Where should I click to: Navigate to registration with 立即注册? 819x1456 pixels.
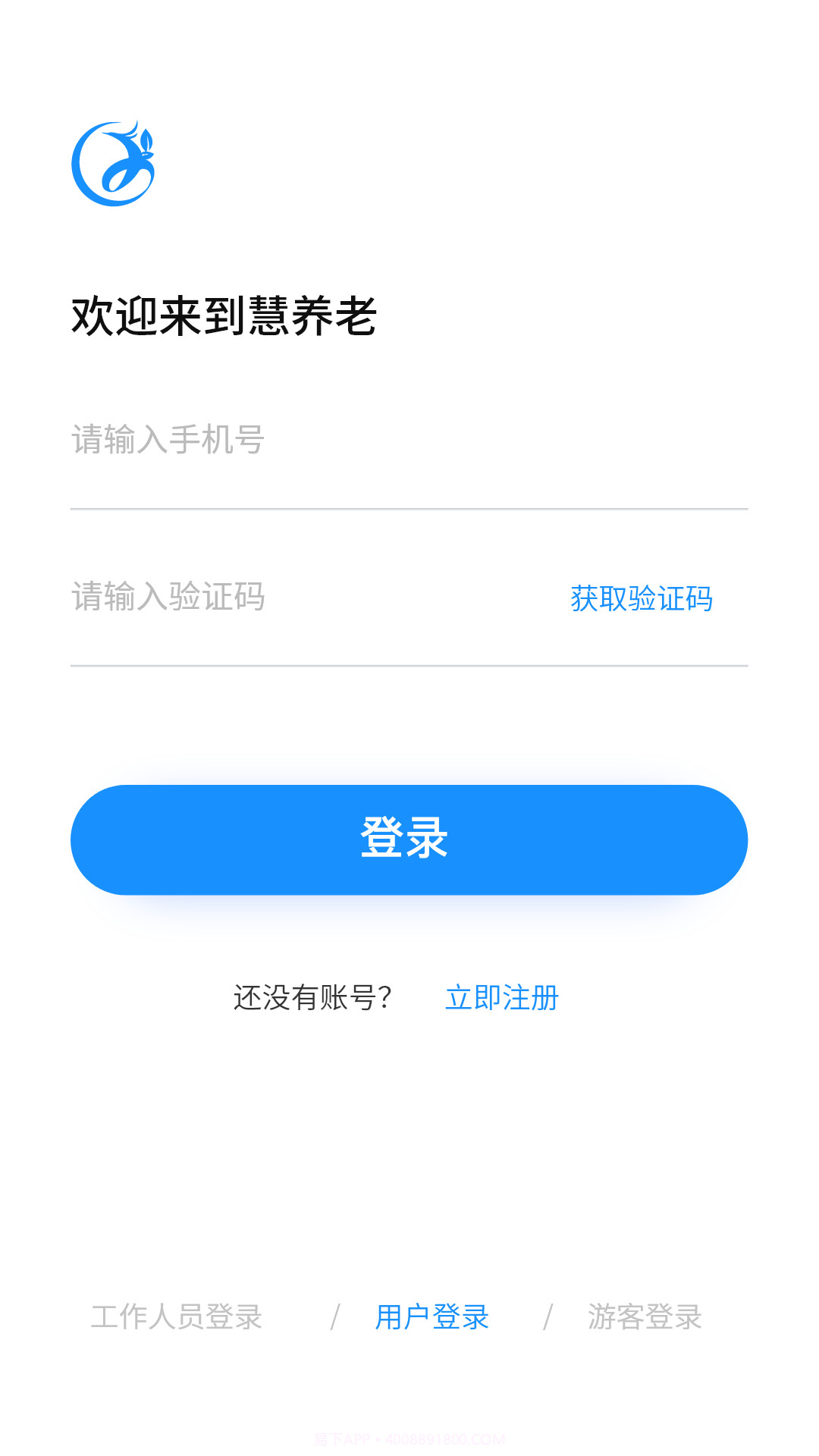502,999
